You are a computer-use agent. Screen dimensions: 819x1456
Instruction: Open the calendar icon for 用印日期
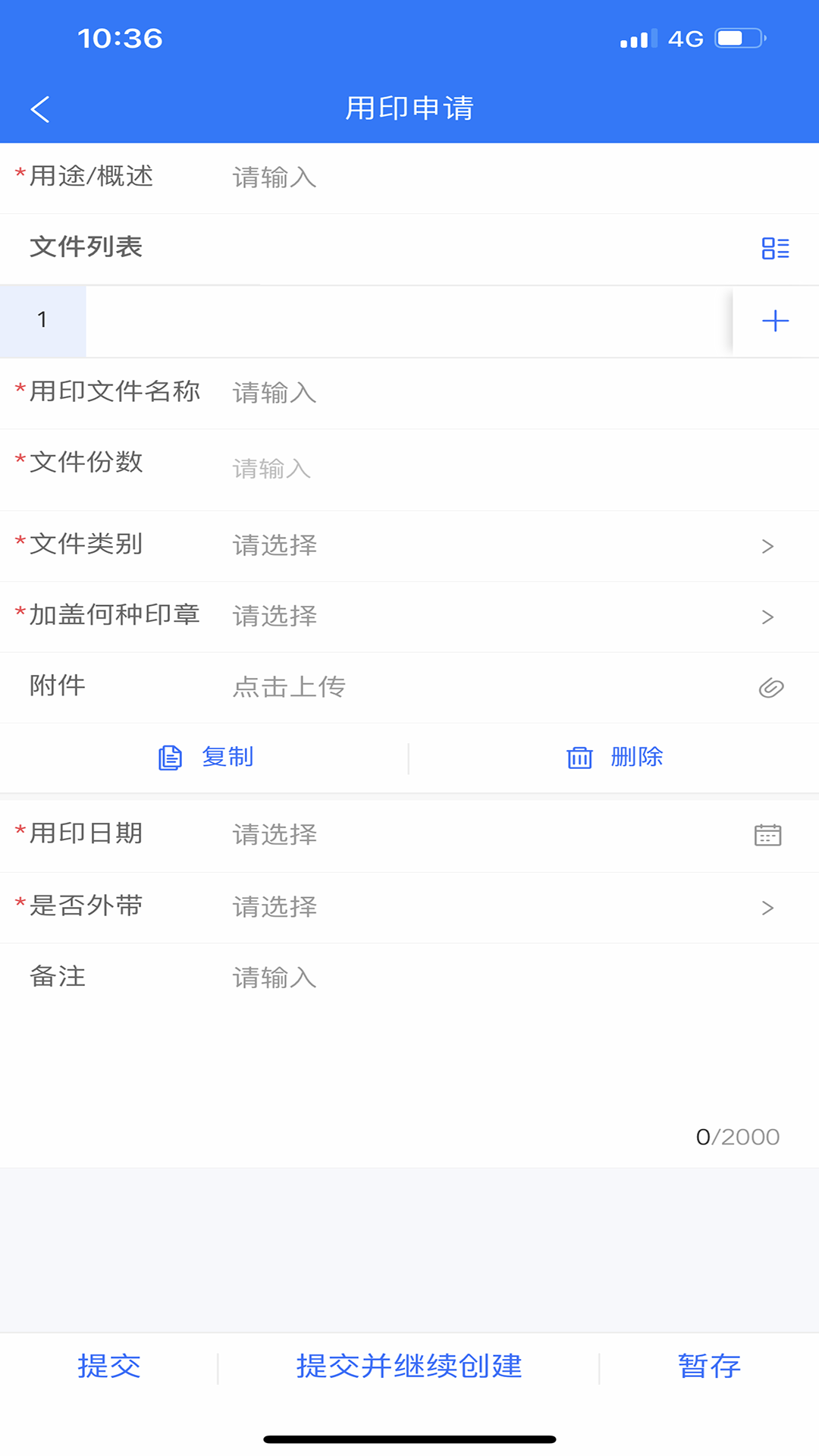pos(768,834)
